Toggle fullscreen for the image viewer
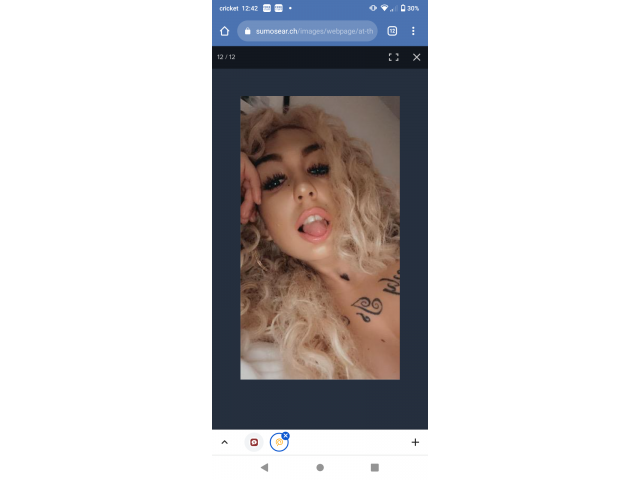This screenshot has height=480, width=640. pyautogui.click(x=393, y=57)
